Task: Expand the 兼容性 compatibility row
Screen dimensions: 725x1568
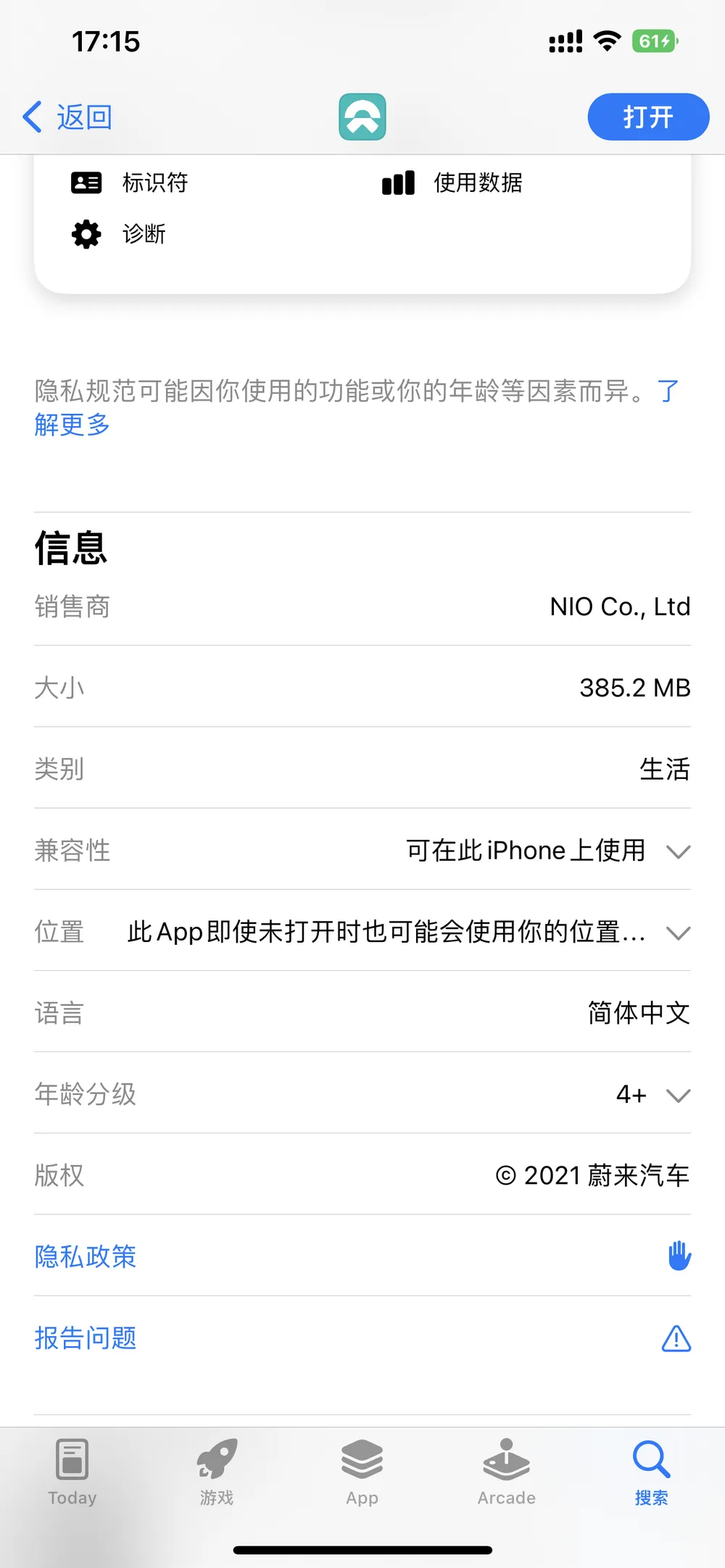Action: 678,851
